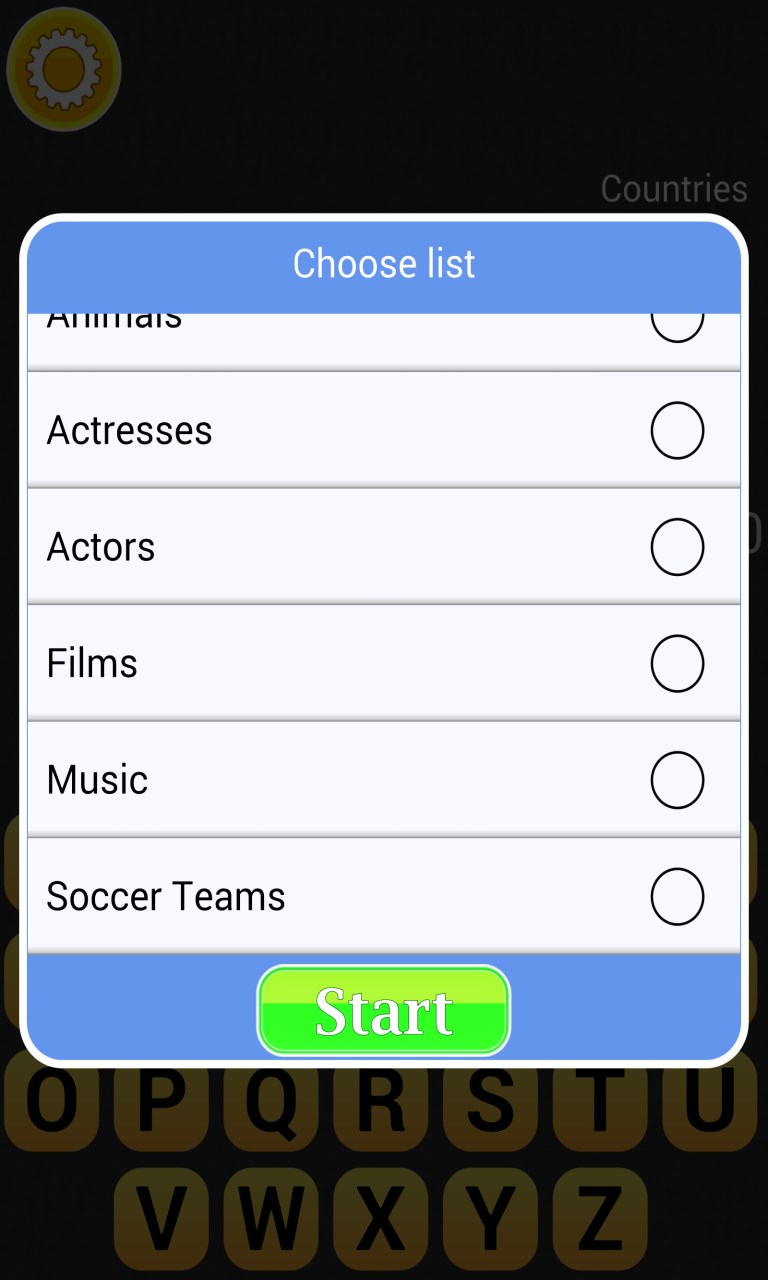Choose the Actors category
This screenshot has width=768, height=1280.
point(677,547)
